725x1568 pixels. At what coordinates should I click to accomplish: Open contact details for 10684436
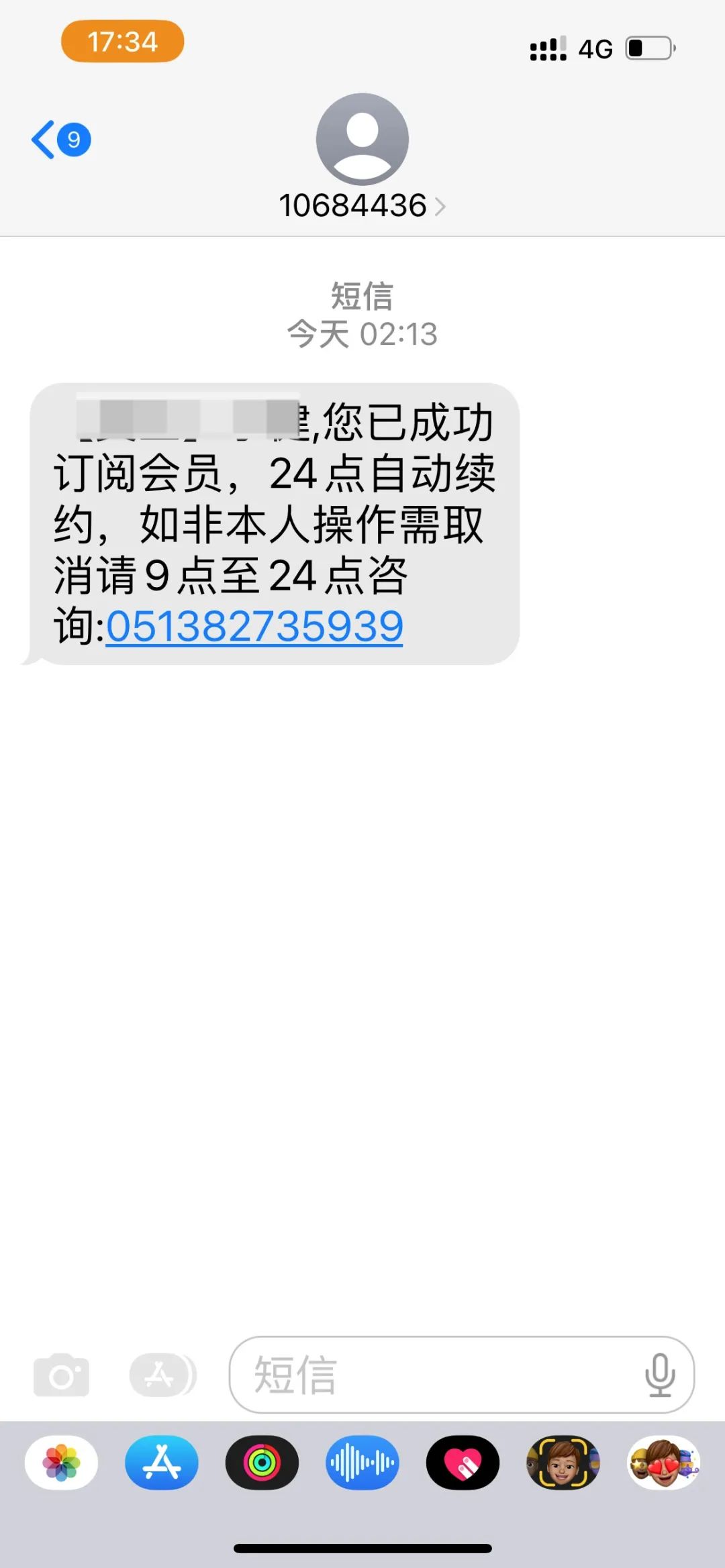362,205
